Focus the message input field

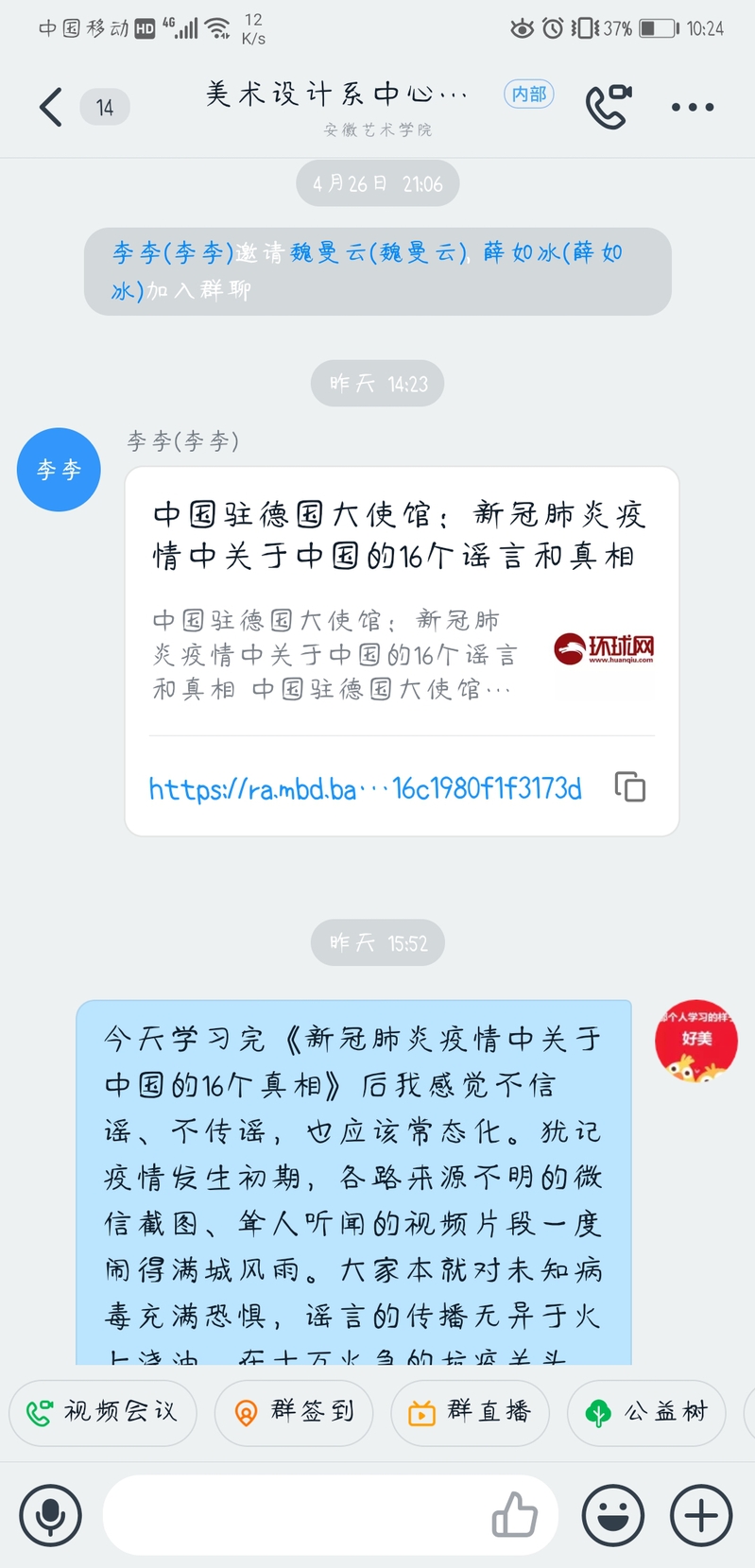click(x=293, y=1515)
